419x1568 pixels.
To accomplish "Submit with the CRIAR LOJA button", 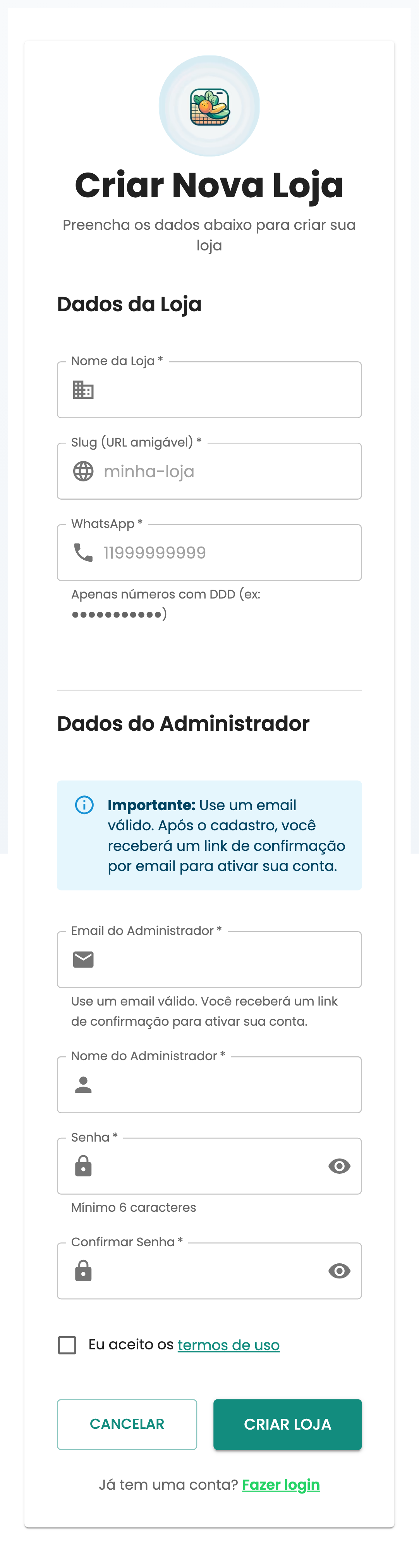I will pyautogui.click(x=287, y=1424).
